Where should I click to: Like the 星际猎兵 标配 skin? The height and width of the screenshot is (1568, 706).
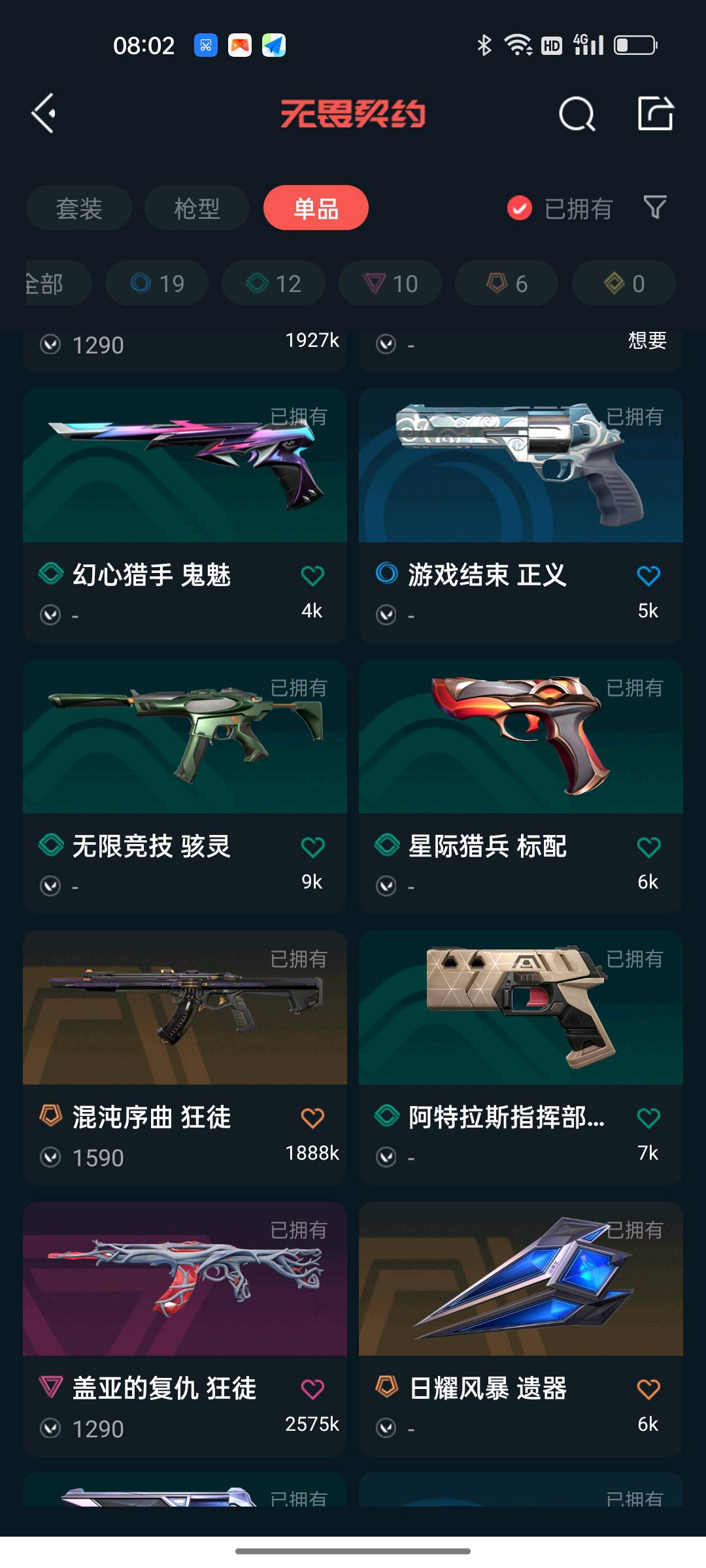pos(648,847)
